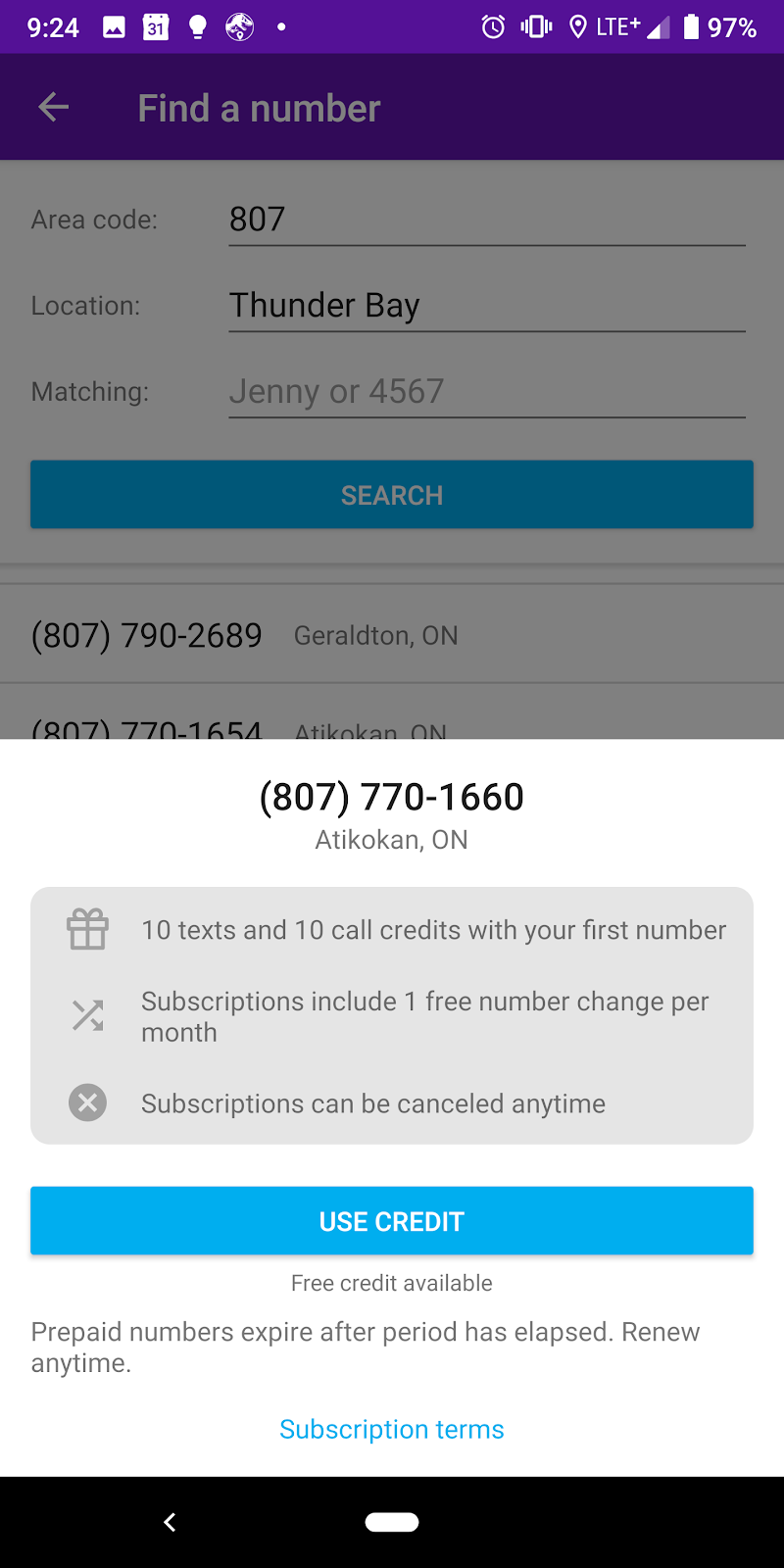Image resolution: width=784 pixels, height=1568 pixels.
Task: Tap the Matching field with Jenny placeholder
Action: point(486,391)
